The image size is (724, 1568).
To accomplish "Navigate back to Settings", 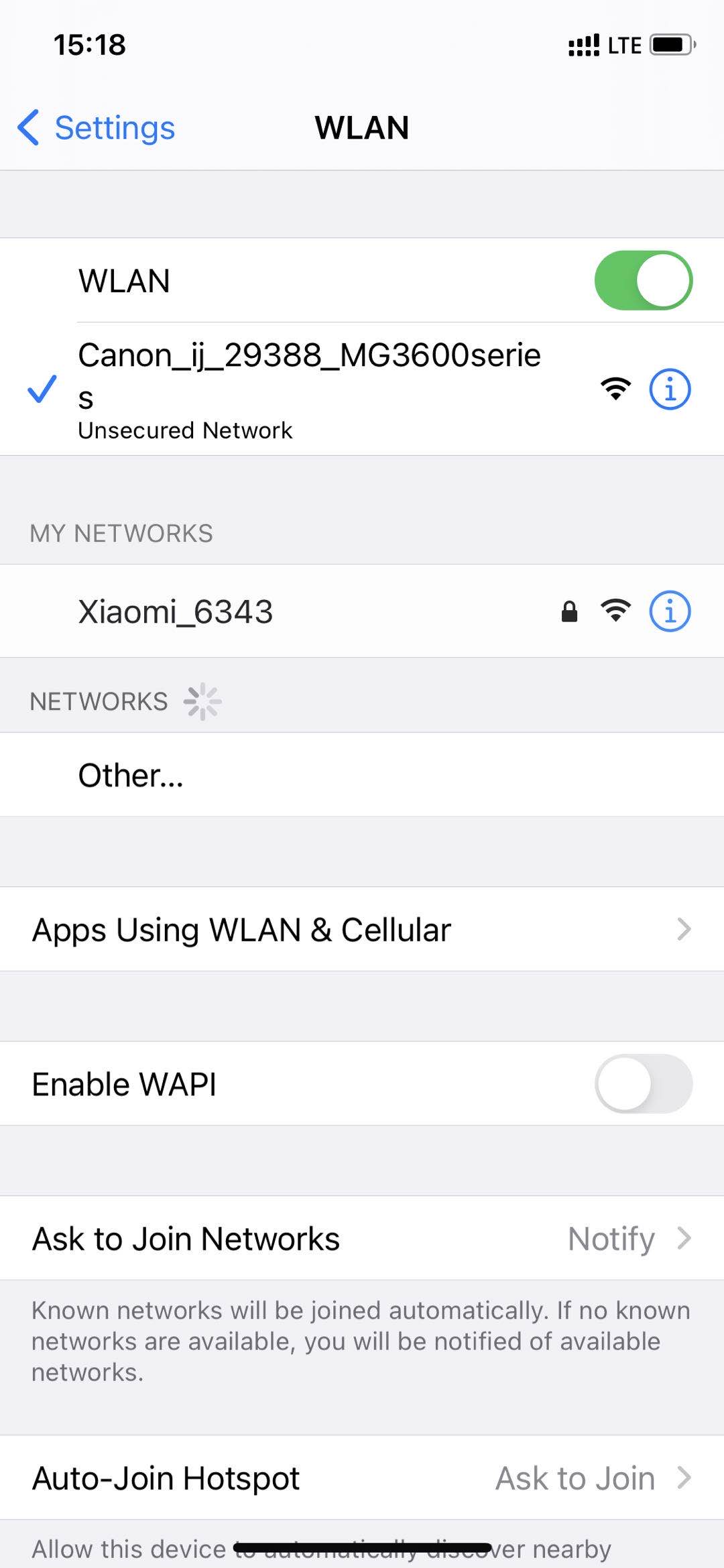I will (114, 127).
